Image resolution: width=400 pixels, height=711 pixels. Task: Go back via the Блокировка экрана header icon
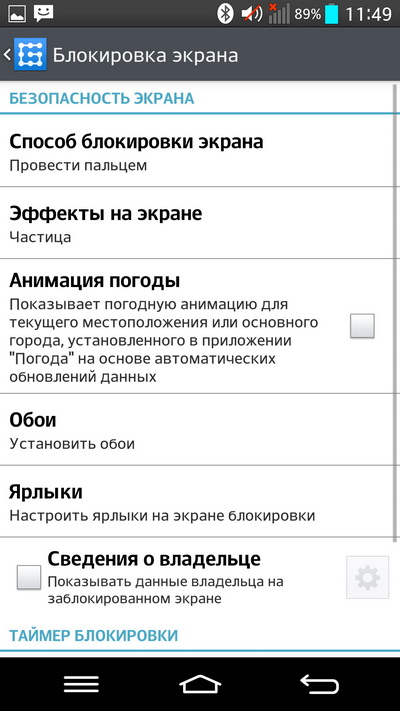coord(25,55)
